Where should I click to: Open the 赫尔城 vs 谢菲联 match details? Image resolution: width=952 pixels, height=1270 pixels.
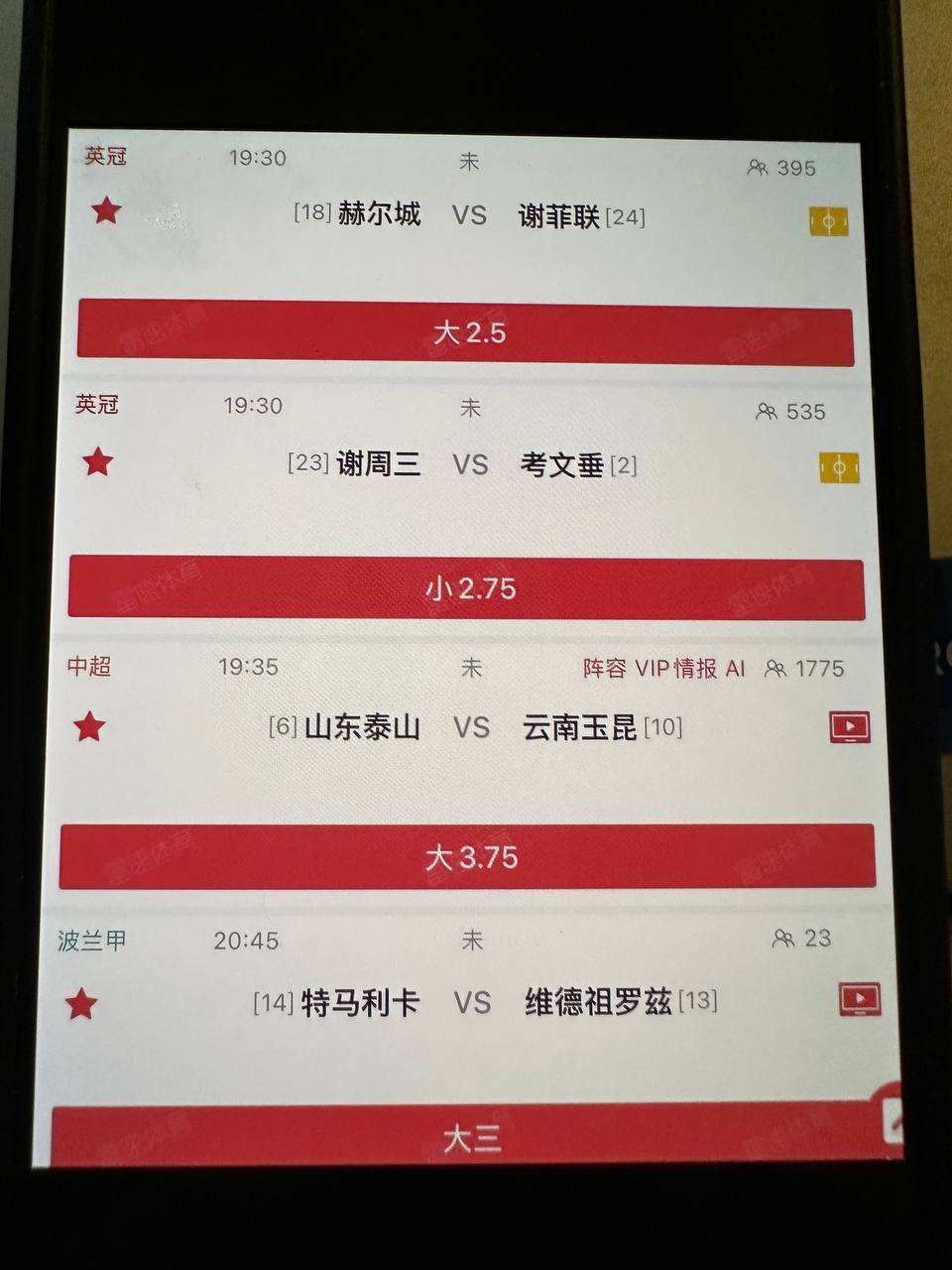pos(470,215)
